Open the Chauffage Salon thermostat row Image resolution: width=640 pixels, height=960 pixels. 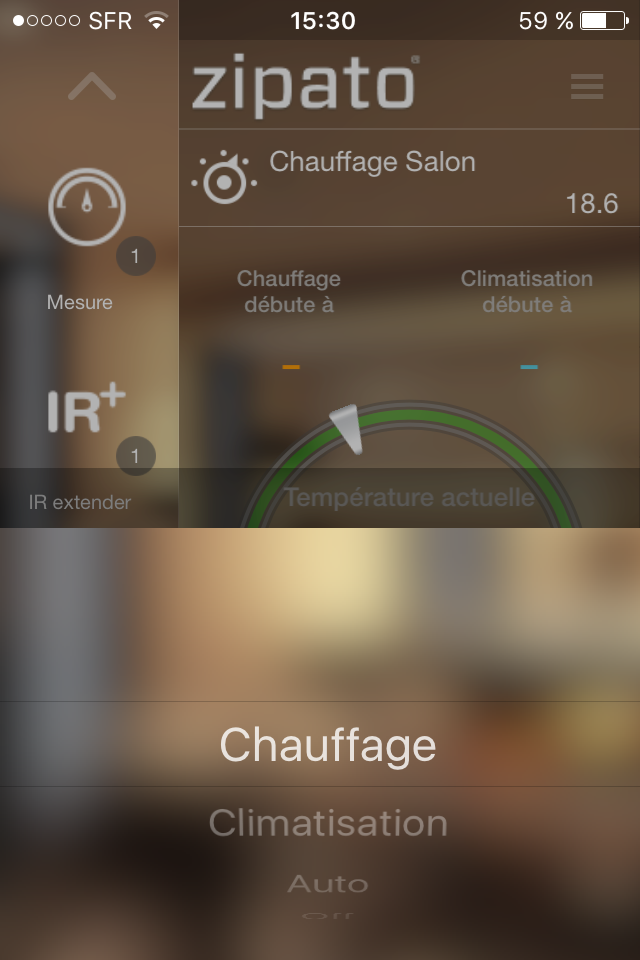pyautogui.click(x=408, y=178)
